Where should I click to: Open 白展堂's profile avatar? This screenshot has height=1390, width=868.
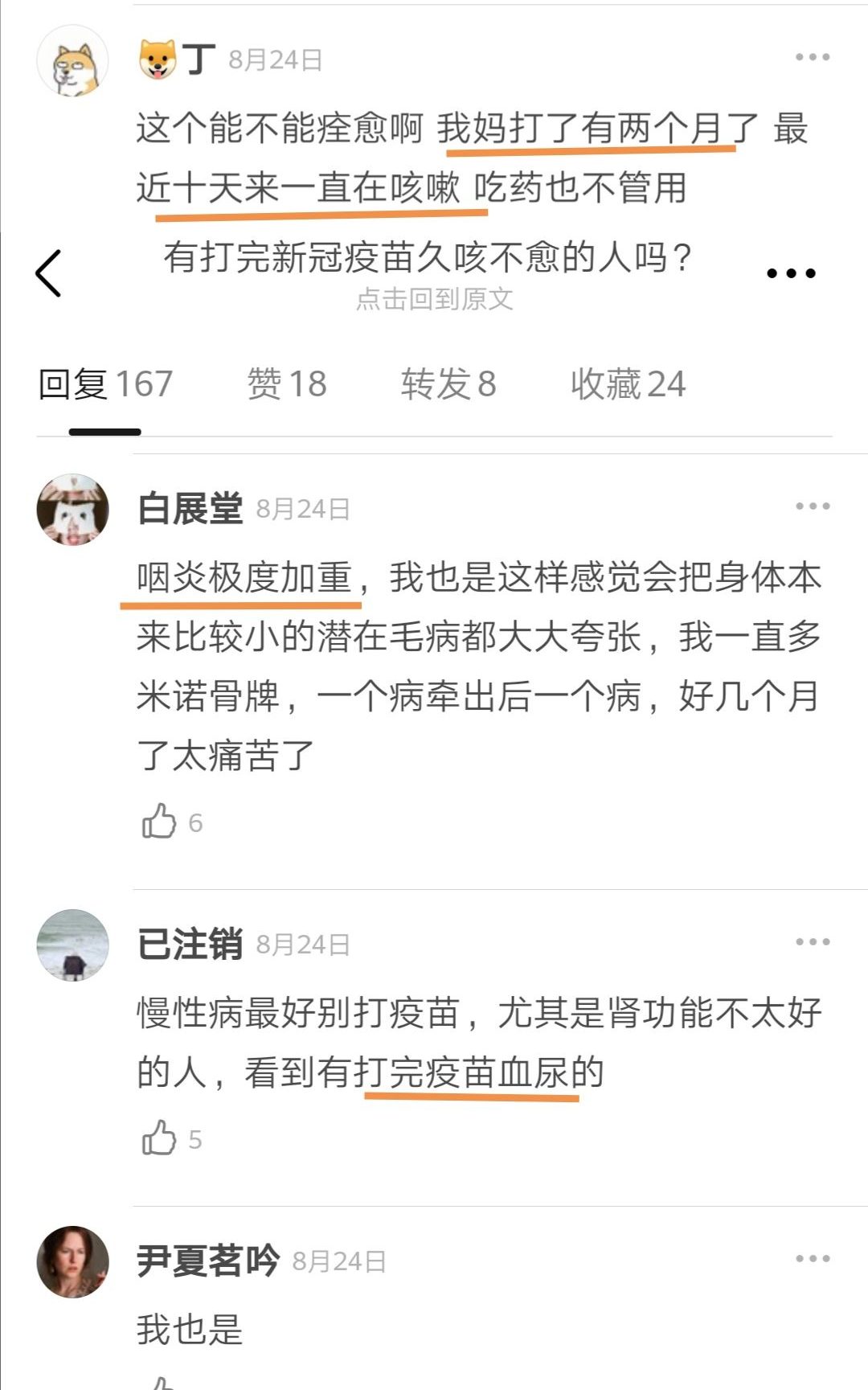click(73, 510)
